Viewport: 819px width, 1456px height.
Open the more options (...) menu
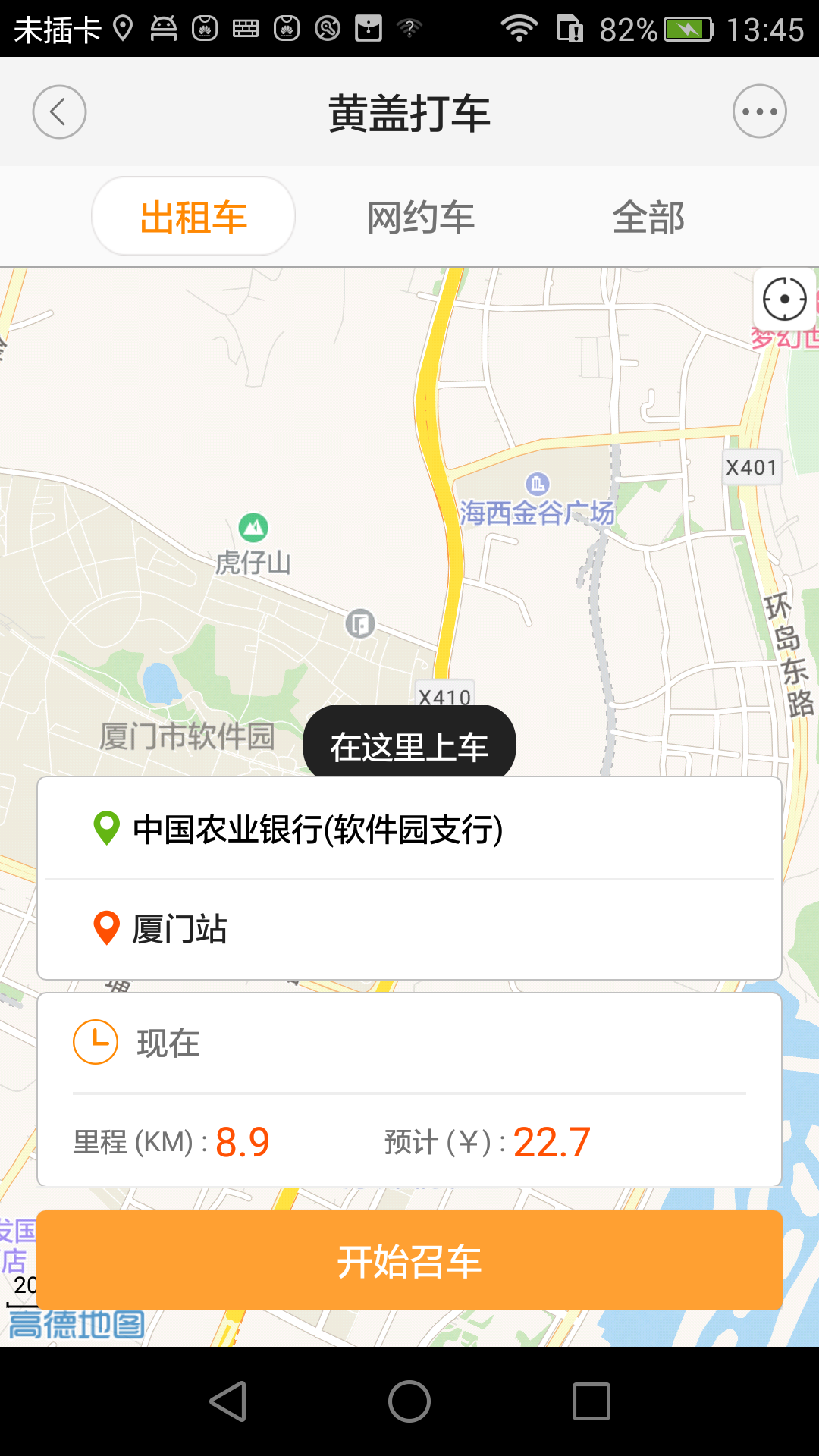click(x=759, y=111)
